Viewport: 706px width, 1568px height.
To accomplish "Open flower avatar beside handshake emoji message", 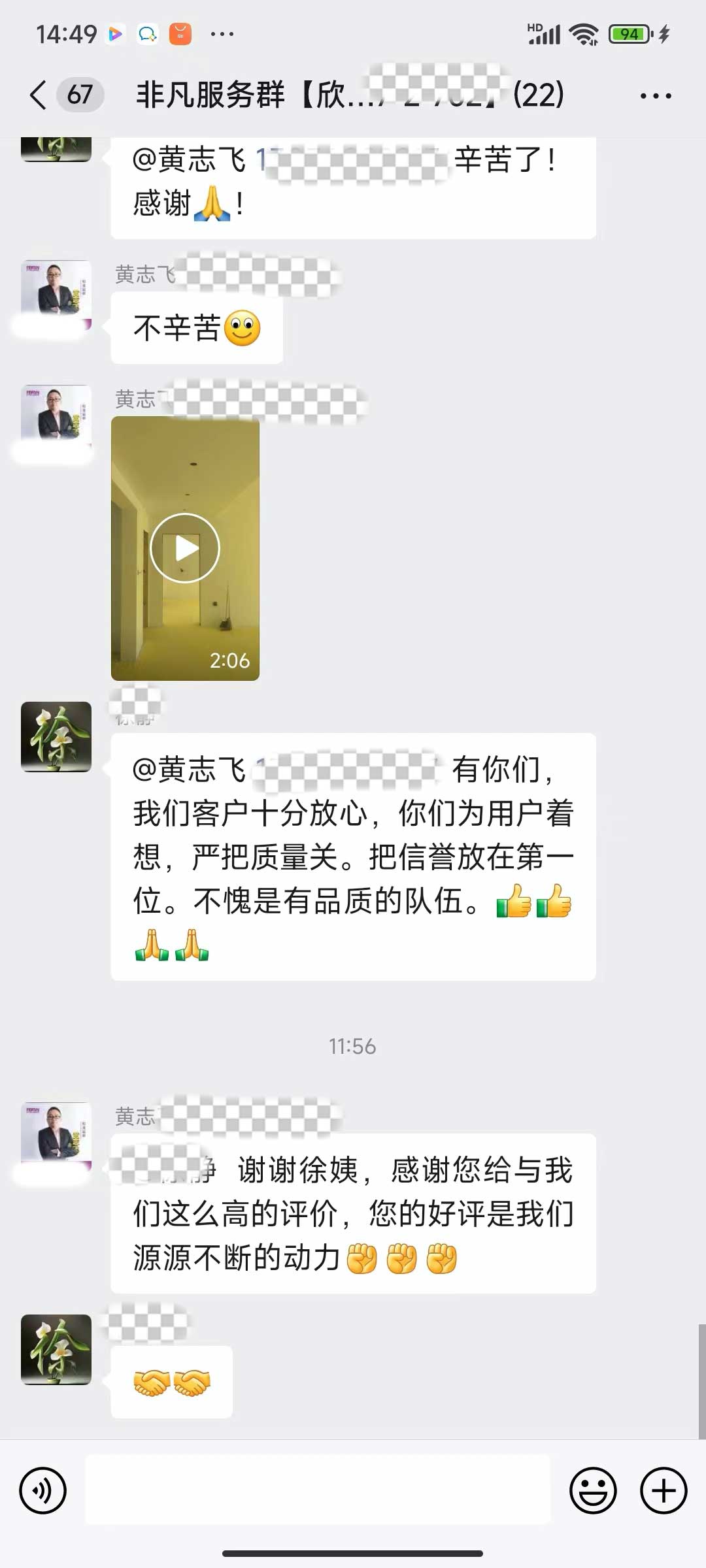I will click(56, 1349).
